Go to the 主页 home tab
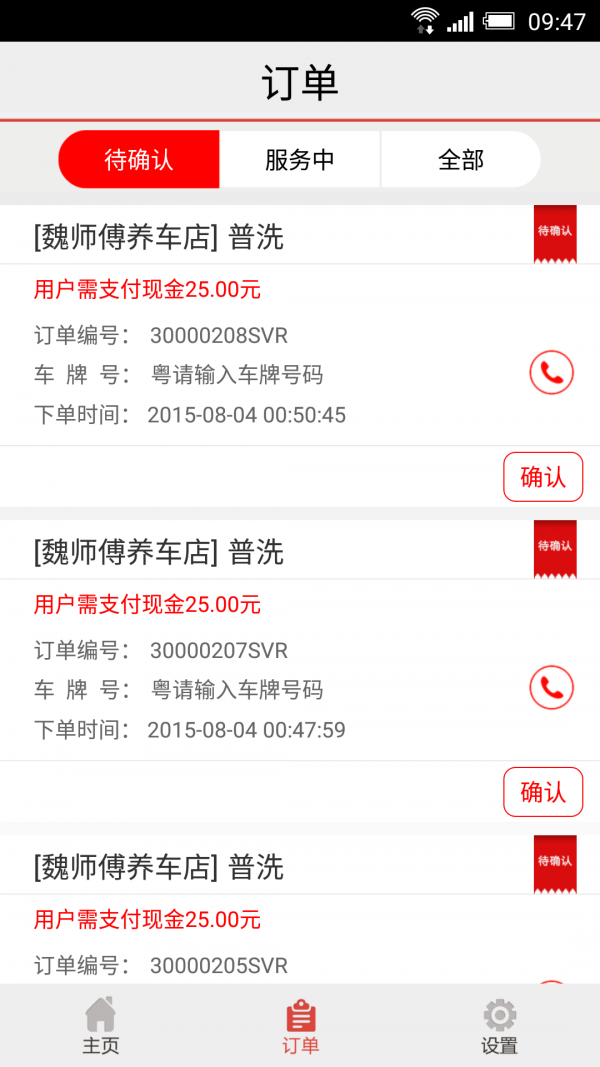The image size is (600, 1067). [100, 1026]
